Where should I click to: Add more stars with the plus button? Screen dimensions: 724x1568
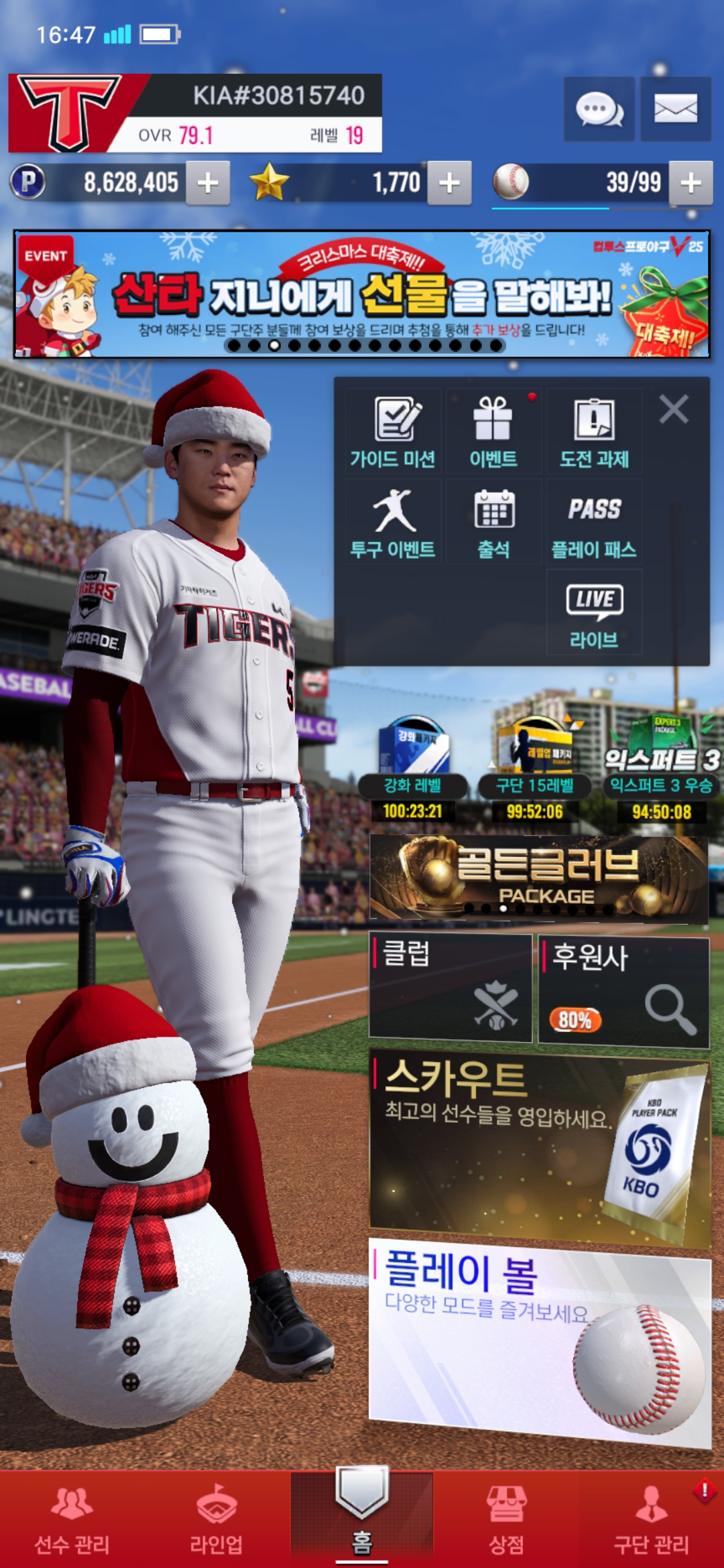449,183
